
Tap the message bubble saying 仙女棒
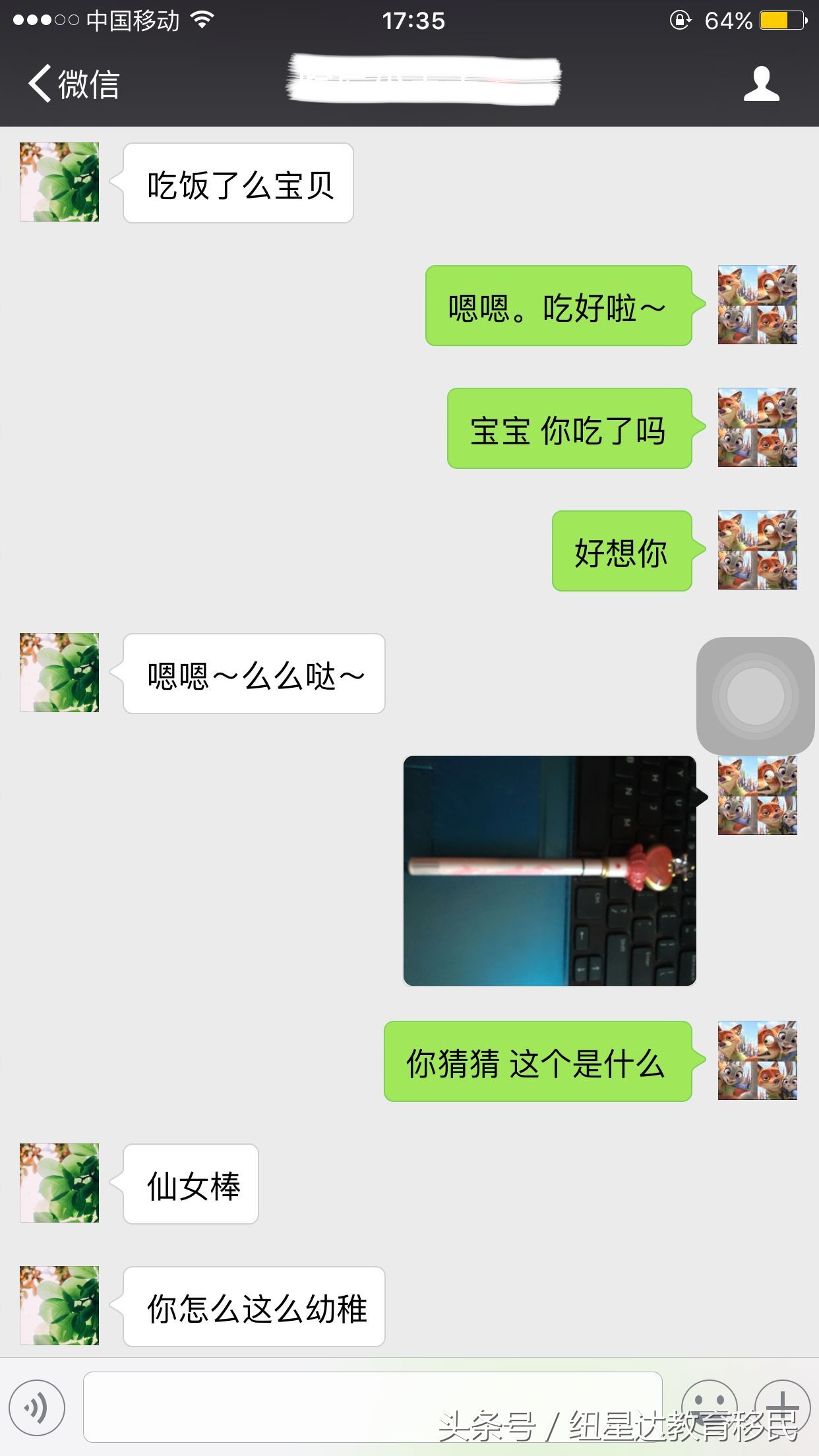(190, 1184)
